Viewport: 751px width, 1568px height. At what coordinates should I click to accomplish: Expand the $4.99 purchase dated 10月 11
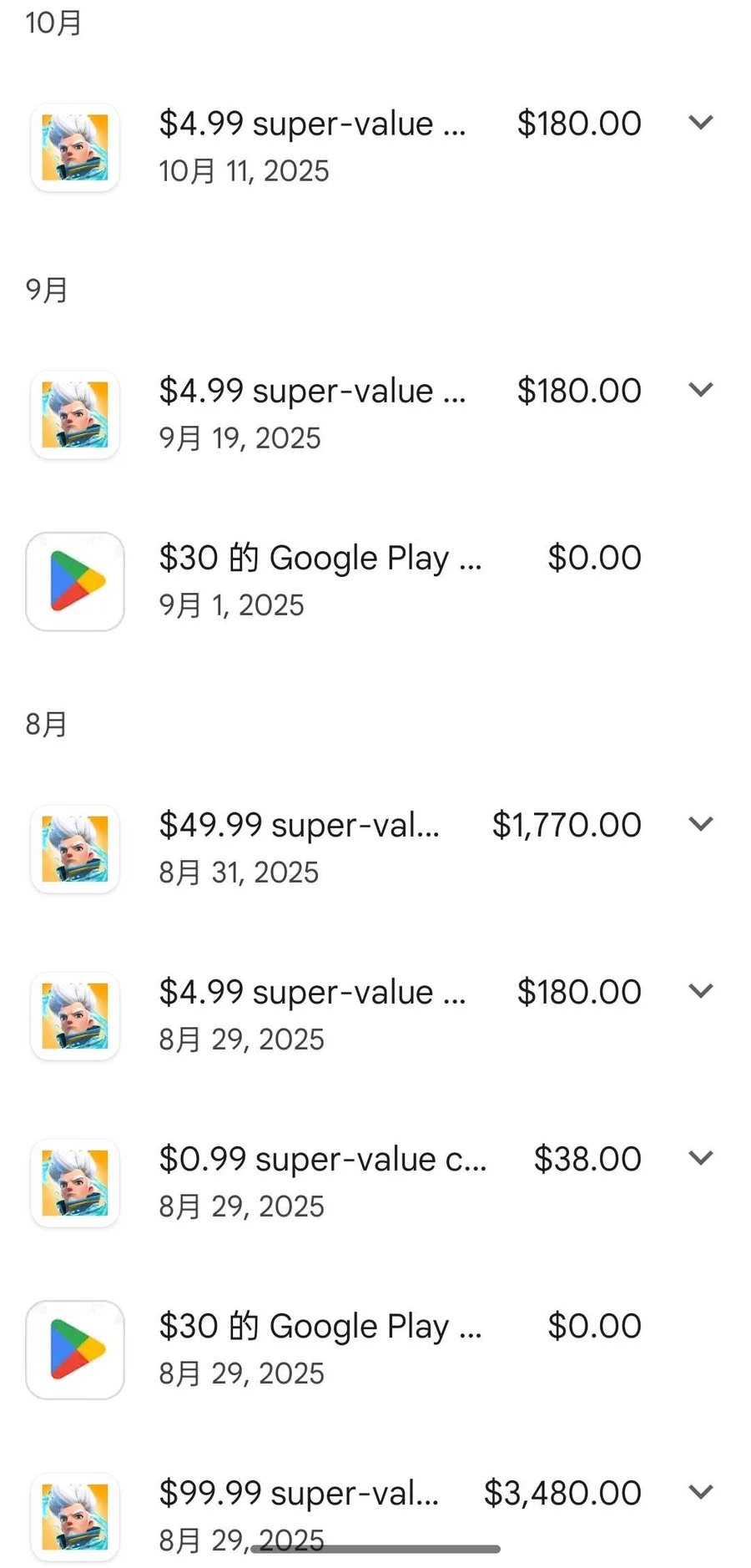pyautogui.click(x=700, y=123)
